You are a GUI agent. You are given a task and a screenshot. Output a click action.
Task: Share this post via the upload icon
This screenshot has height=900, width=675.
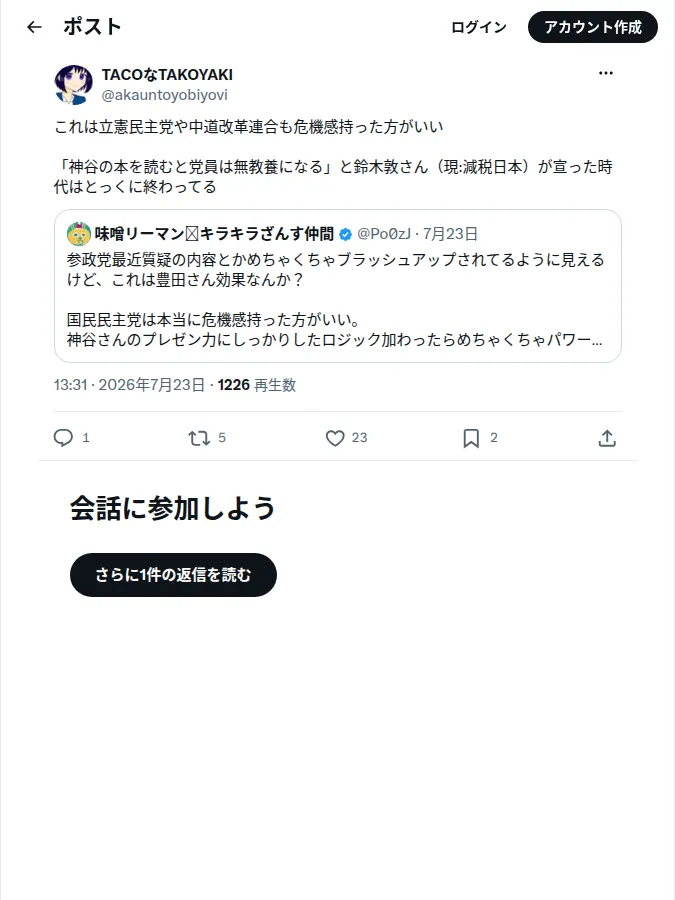tap(607, 438)
